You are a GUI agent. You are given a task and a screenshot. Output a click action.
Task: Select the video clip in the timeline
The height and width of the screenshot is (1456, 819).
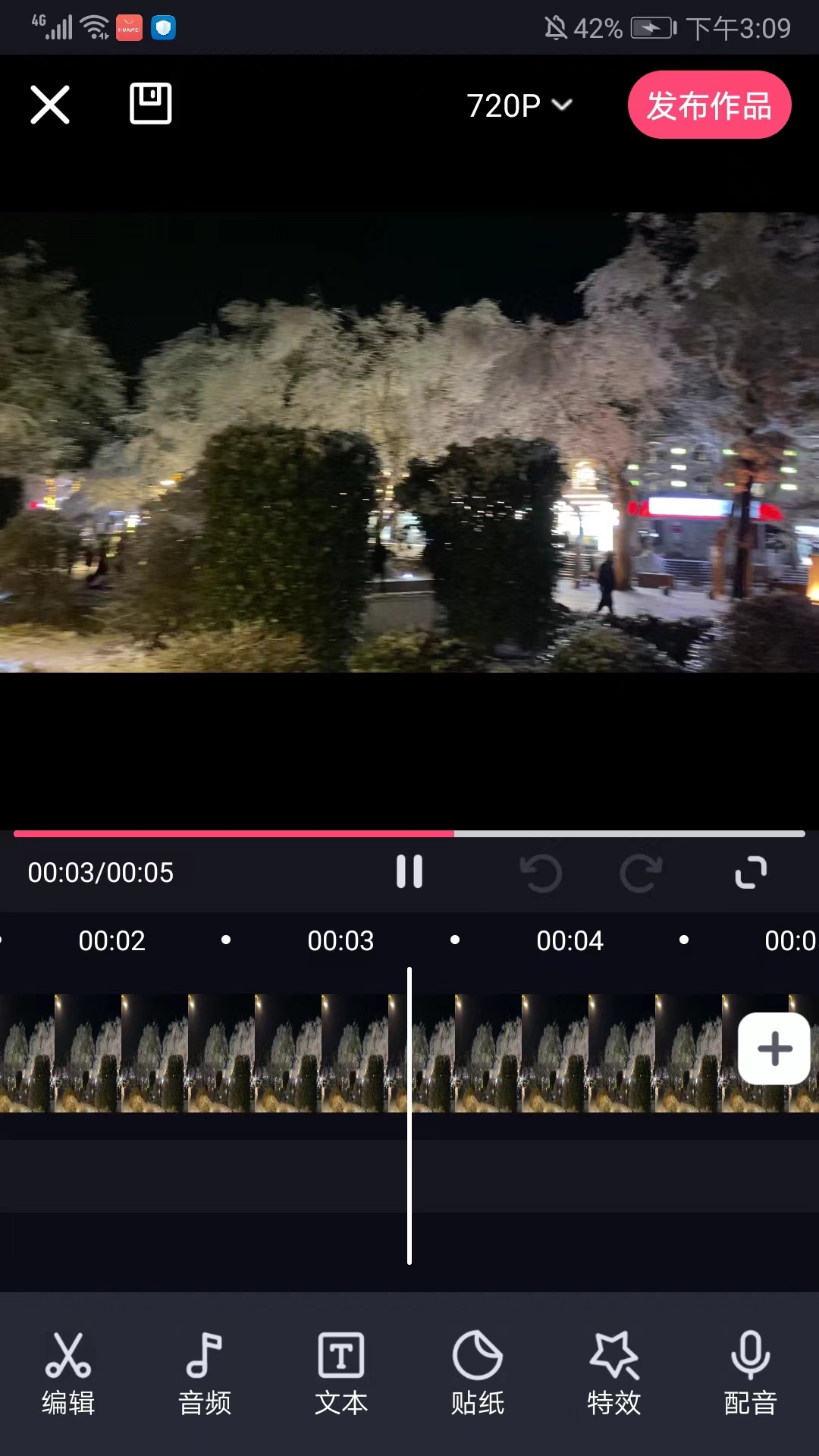click(x=227, y=1053)
